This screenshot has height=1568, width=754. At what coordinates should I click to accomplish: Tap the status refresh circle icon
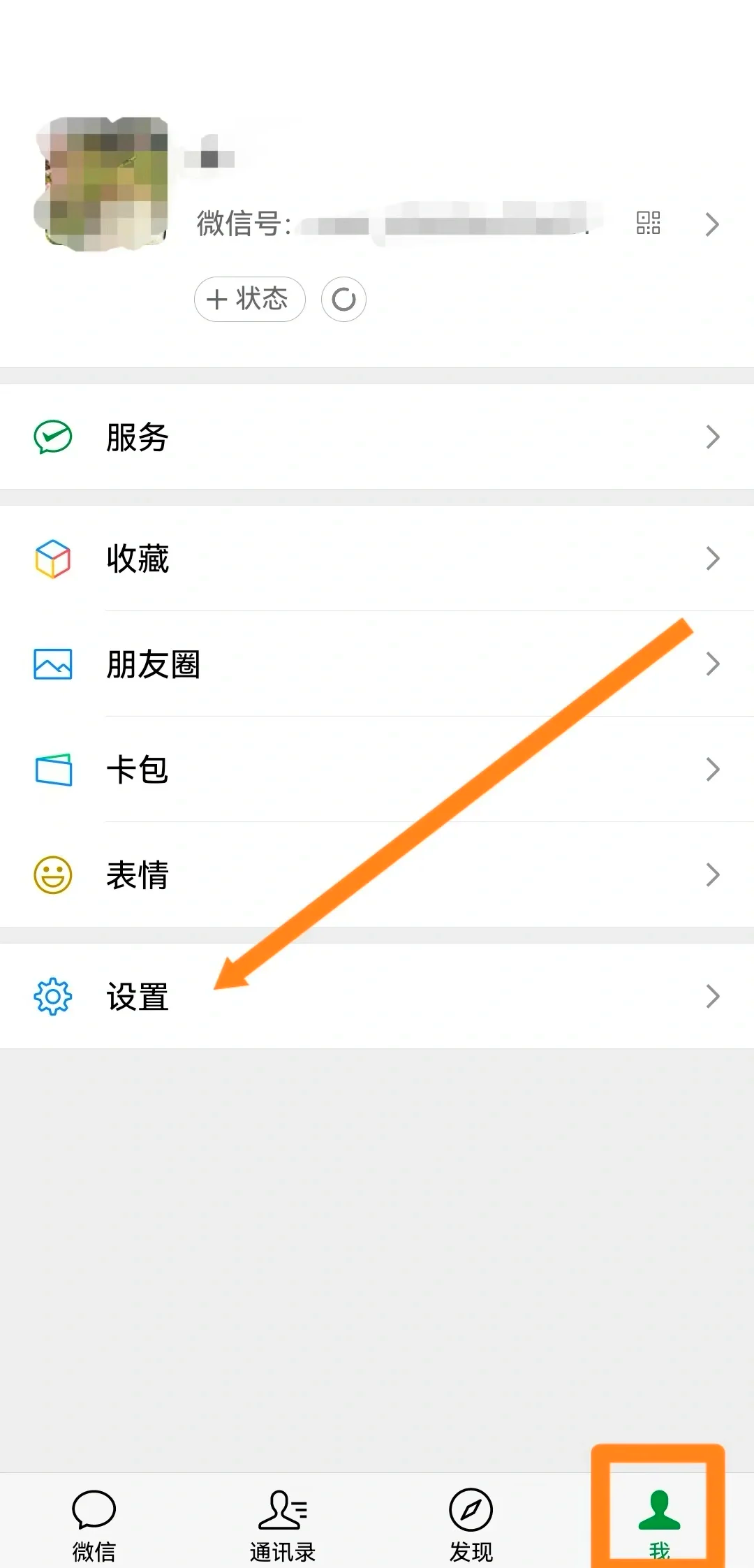click(x=343, y=299)
